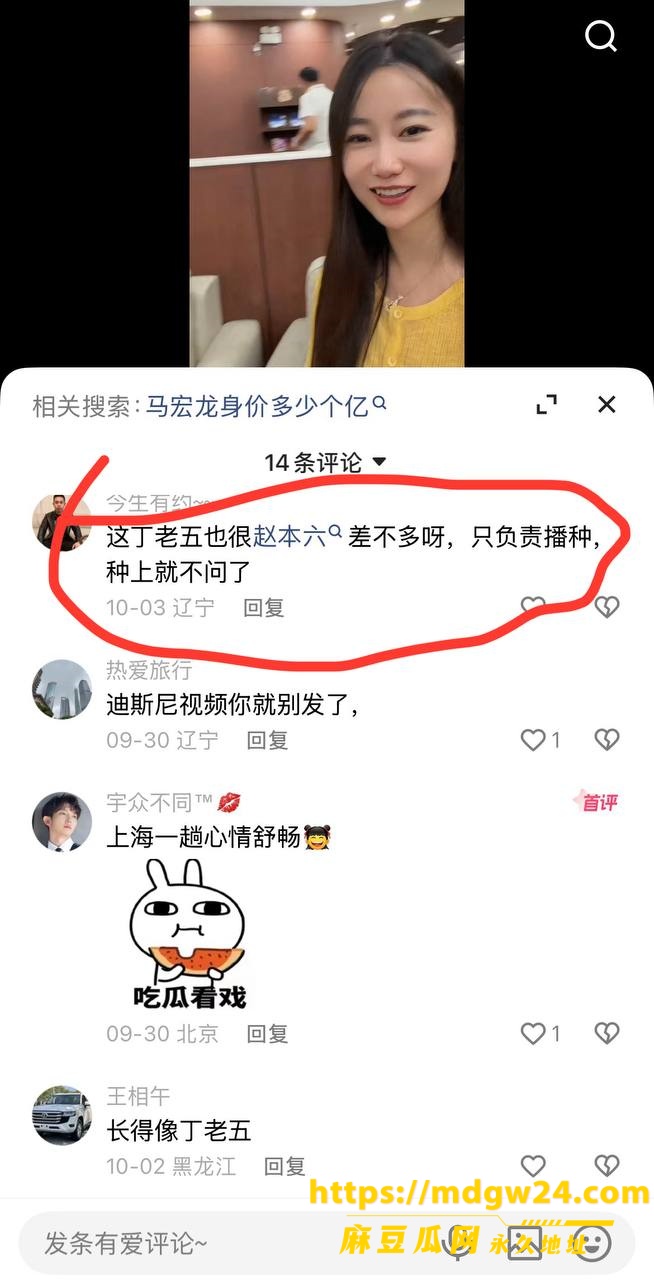Tap the 发条有爱评论 comment field
The image size is (654, 1280).
coord(230,1243)
